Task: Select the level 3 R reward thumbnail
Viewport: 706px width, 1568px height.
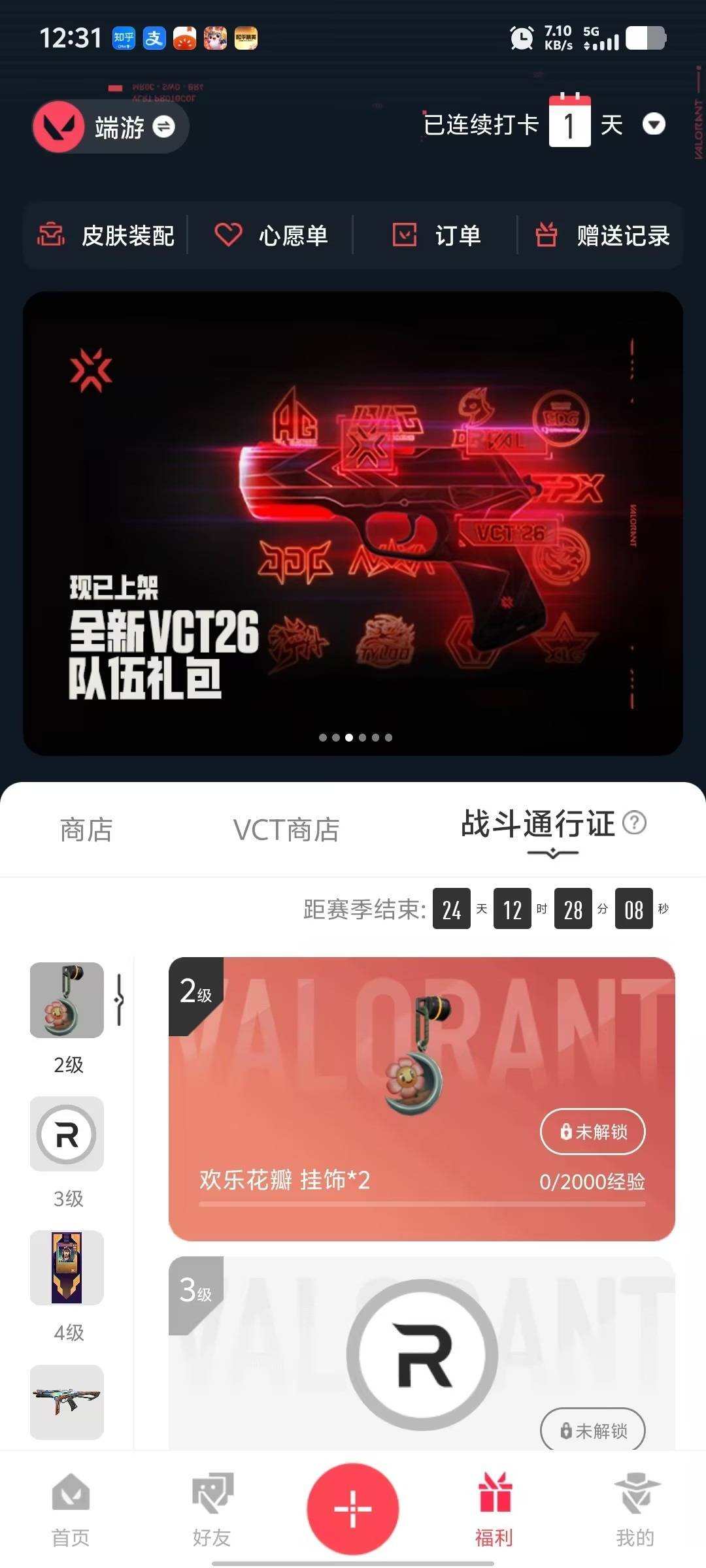Action: (x=66, y=1135)
